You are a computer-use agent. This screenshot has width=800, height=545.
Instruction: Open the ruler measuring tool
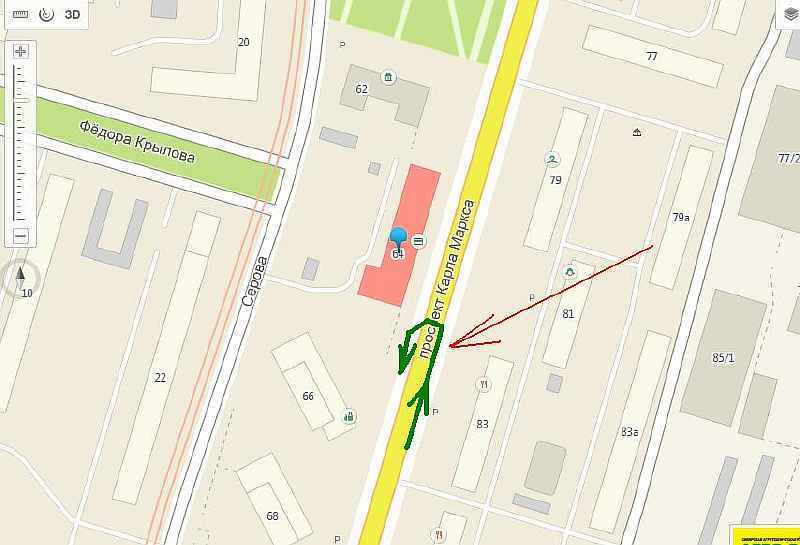20,14
